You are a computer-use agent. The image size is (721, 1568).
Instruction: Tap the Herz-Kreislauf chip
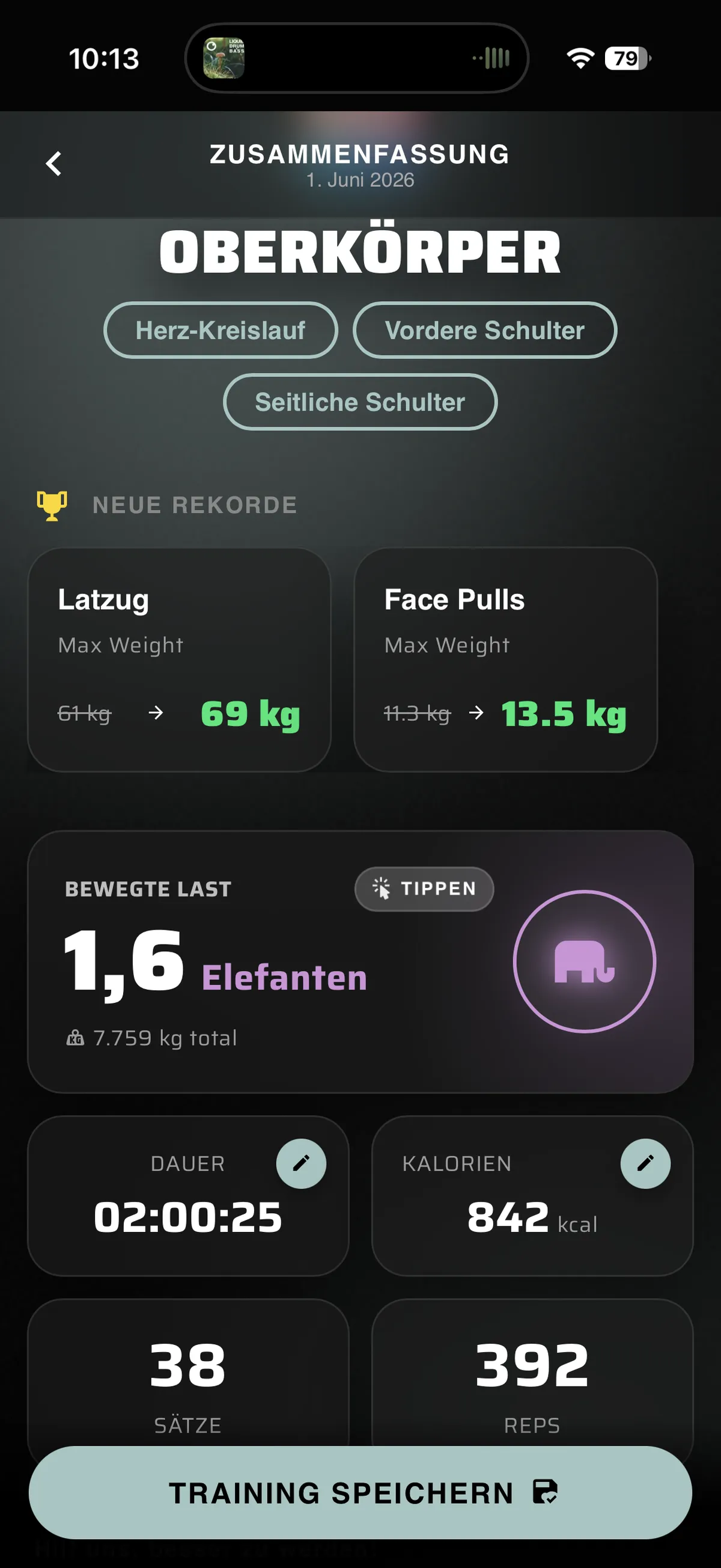[x=221, y=330]
